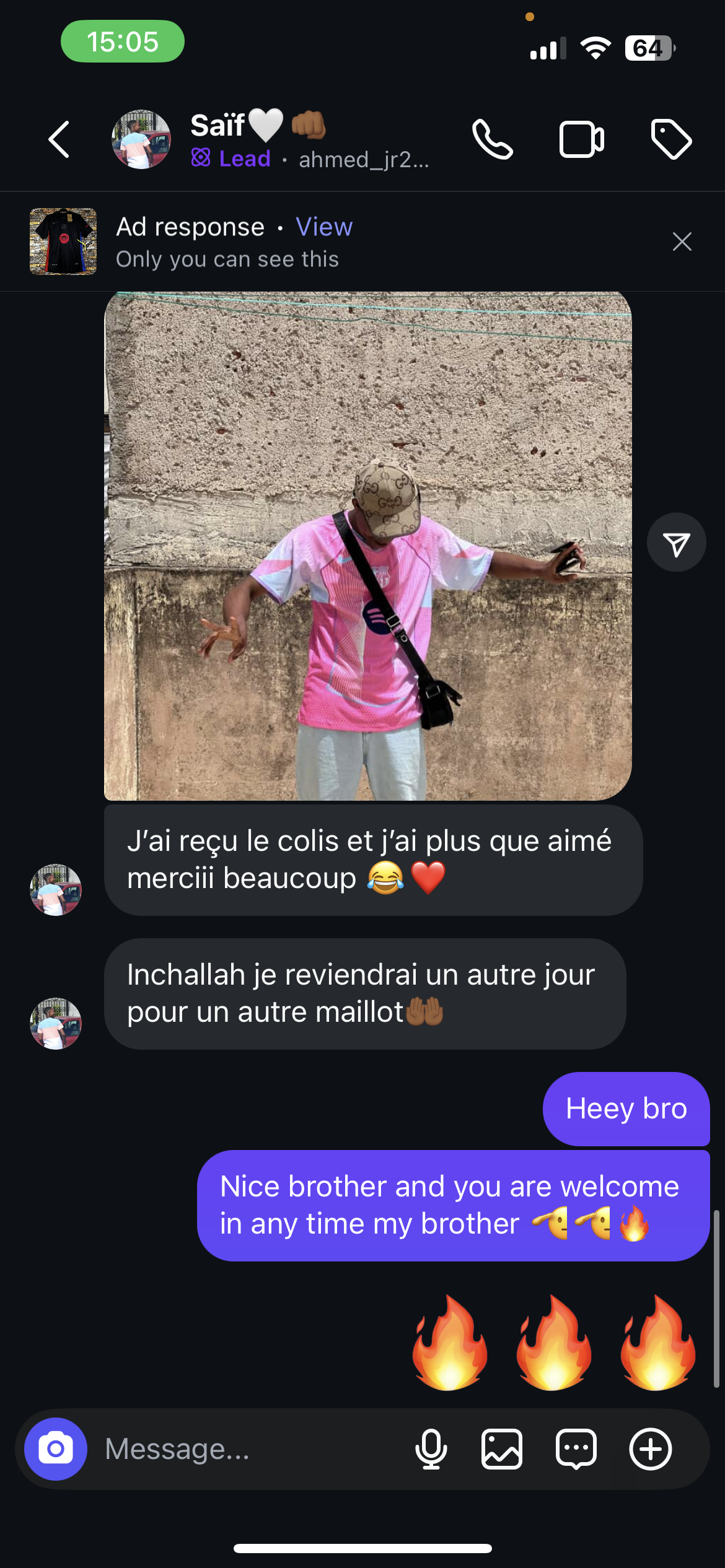Open saved replies bubble icon
The image size is (725, 1568).
pos(576,1449)
